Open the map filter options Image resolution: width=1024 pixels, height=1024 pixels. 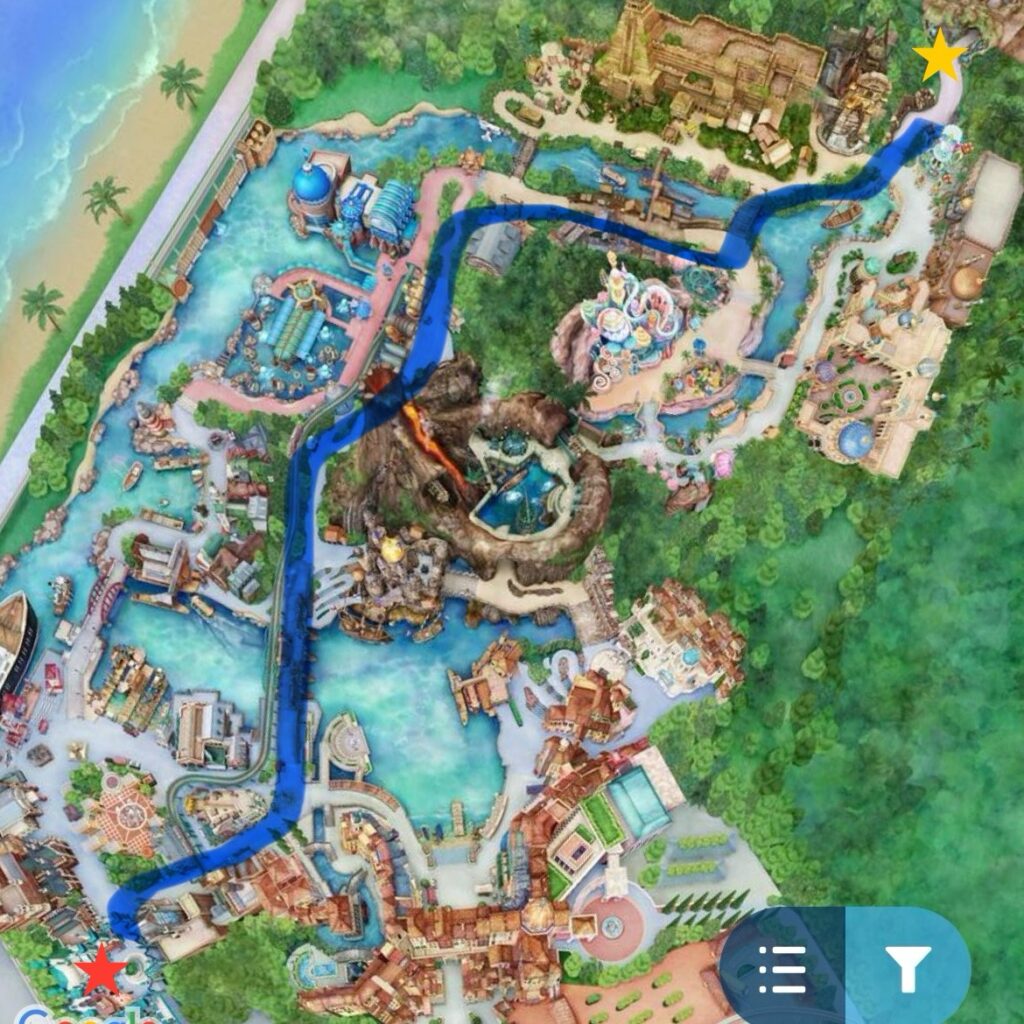907,968
